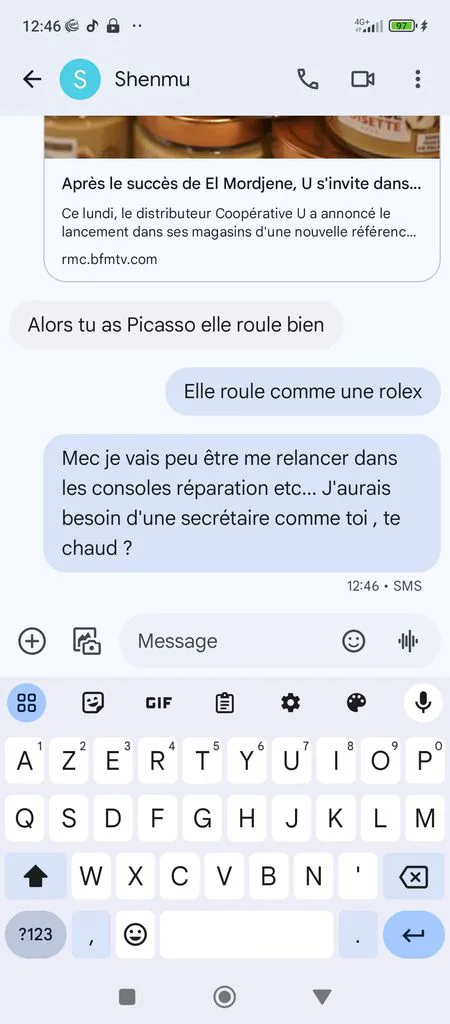
Task: Switch keyboard to ?123 symbols
Action: [35, 935]
